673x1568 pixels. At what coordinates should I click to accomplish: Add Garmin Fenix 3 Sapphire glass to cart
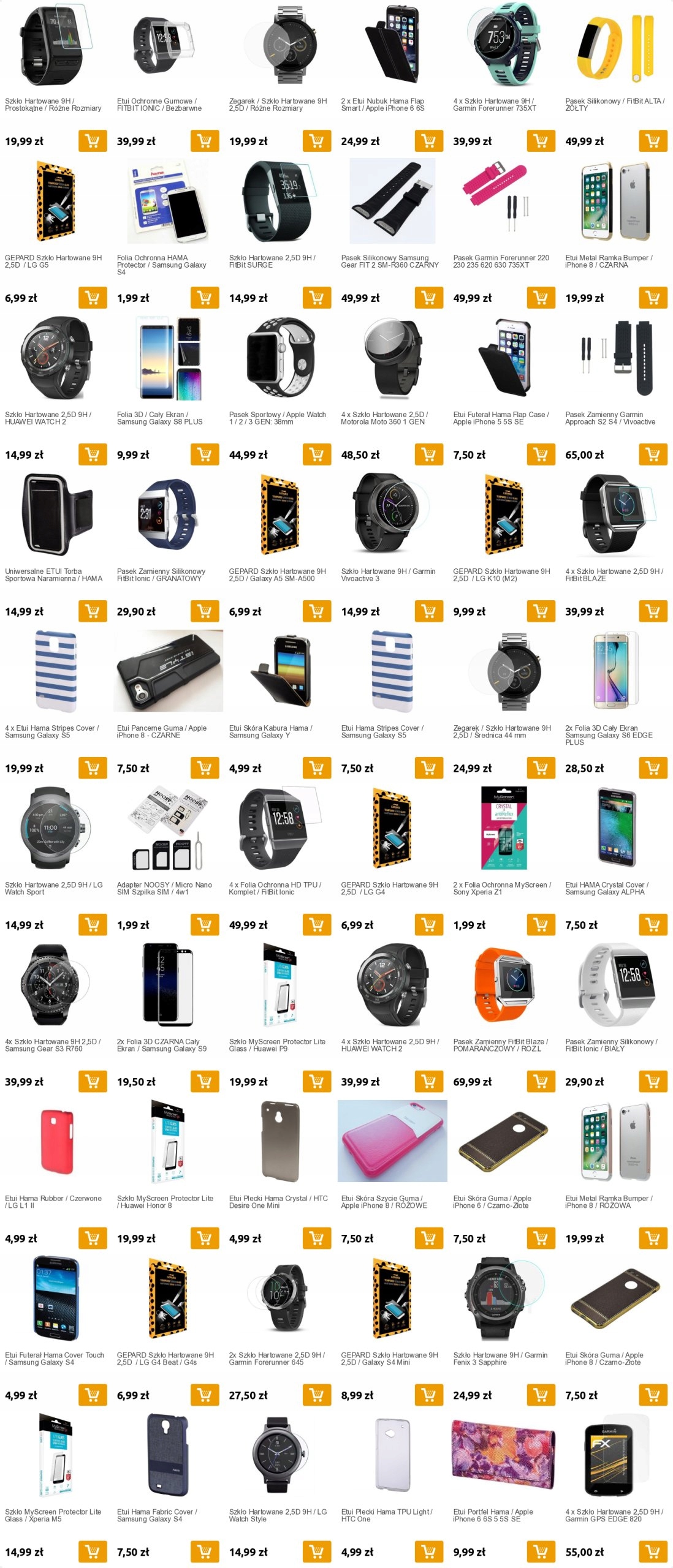pyautogui.click(x=541, y=1395)
